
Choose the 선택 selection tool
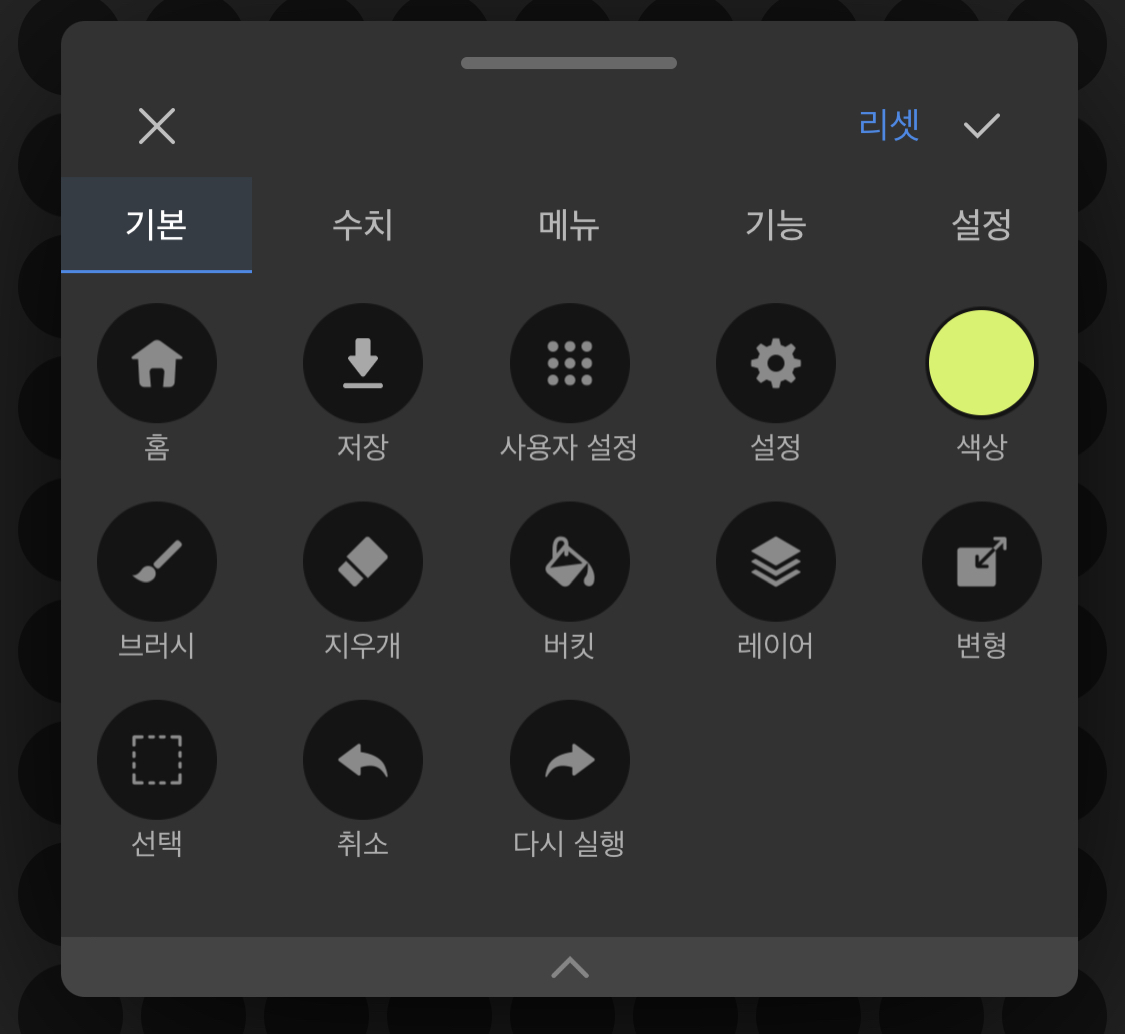(x=157, y=760)
